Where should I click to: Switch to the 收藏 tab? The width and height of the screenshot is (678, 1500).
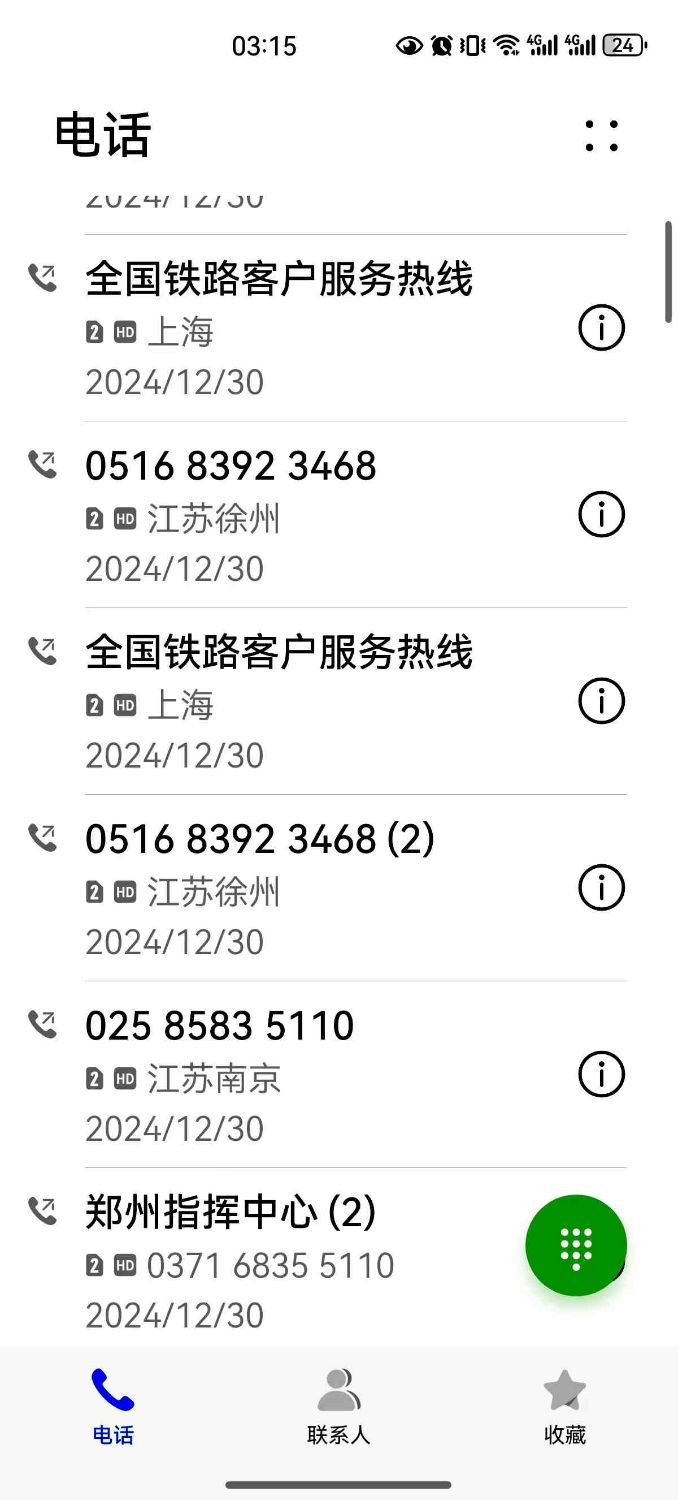point(564,1407)
